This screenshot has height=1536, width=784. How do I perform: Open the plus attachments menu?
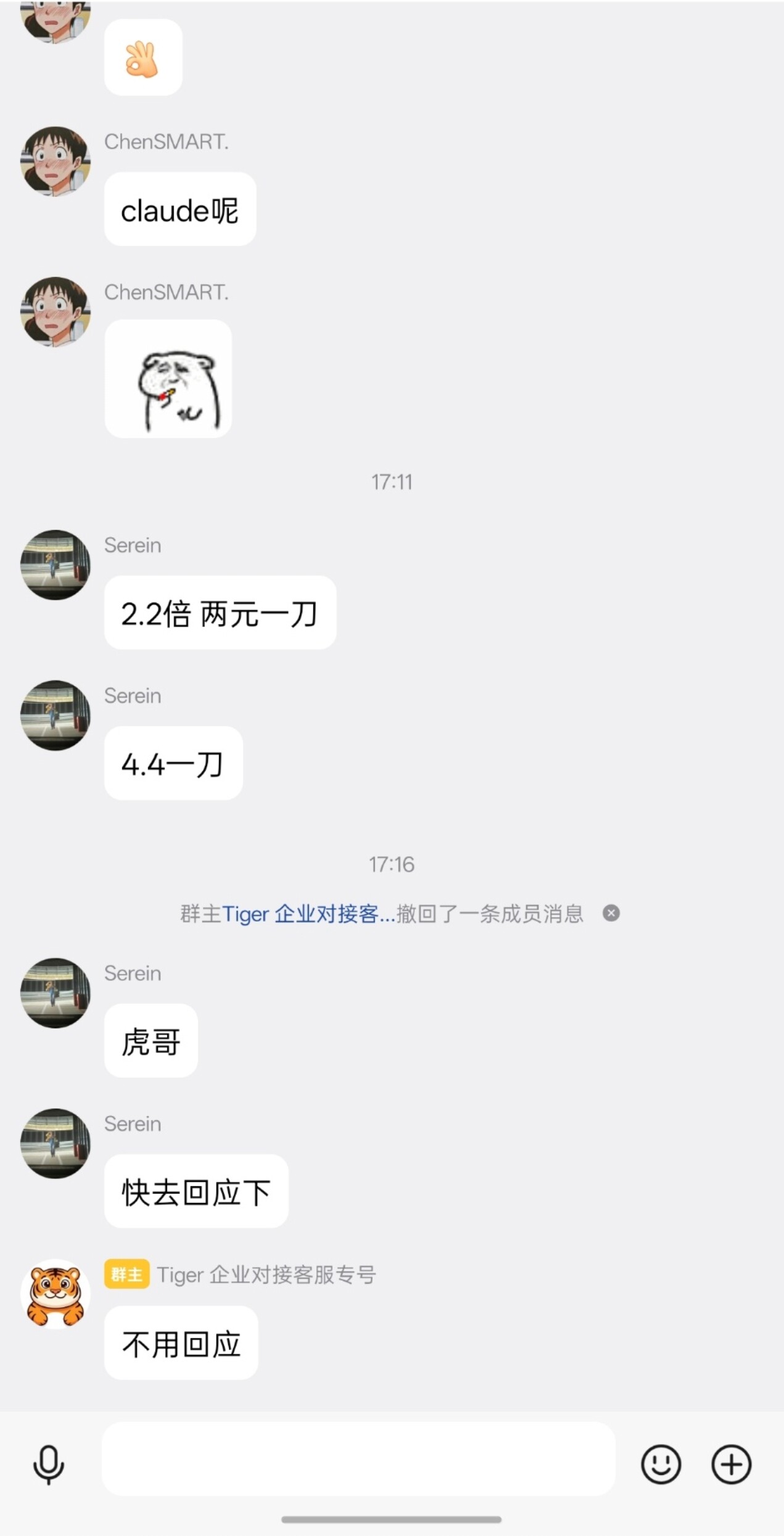[731, 1464]
